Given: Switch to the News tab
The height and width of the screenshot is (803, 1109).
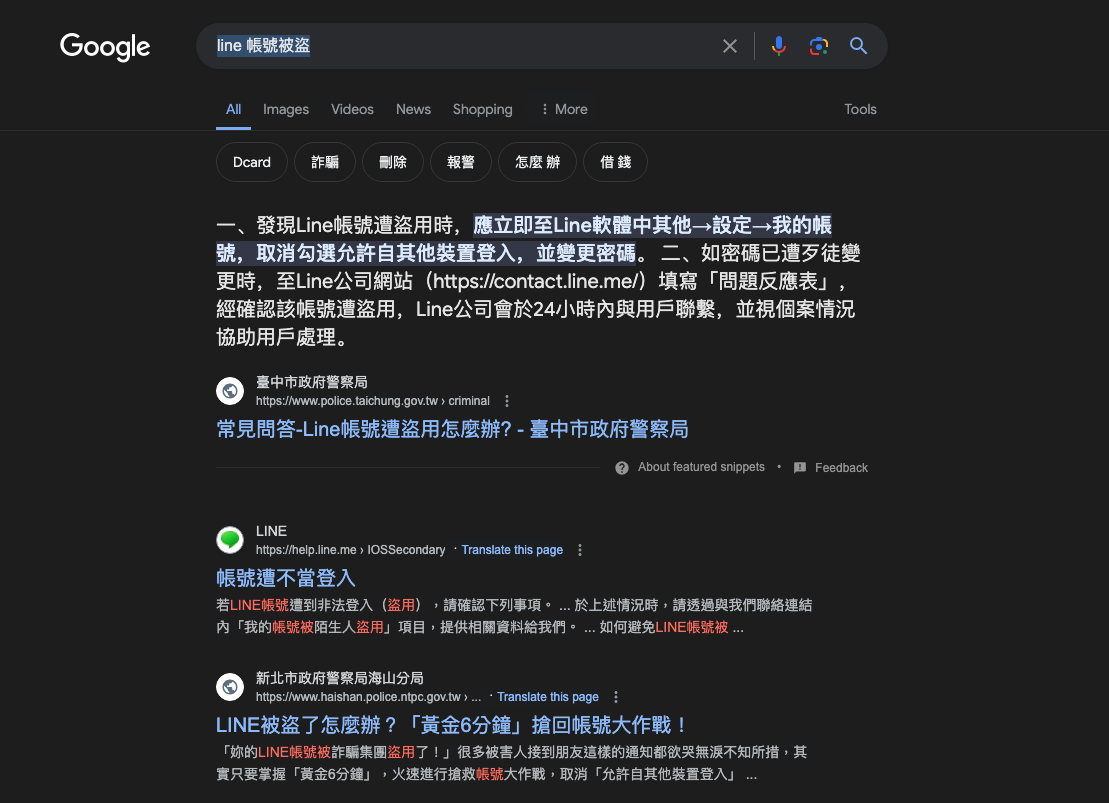Looking at the screenshot, I should point(413,109).
